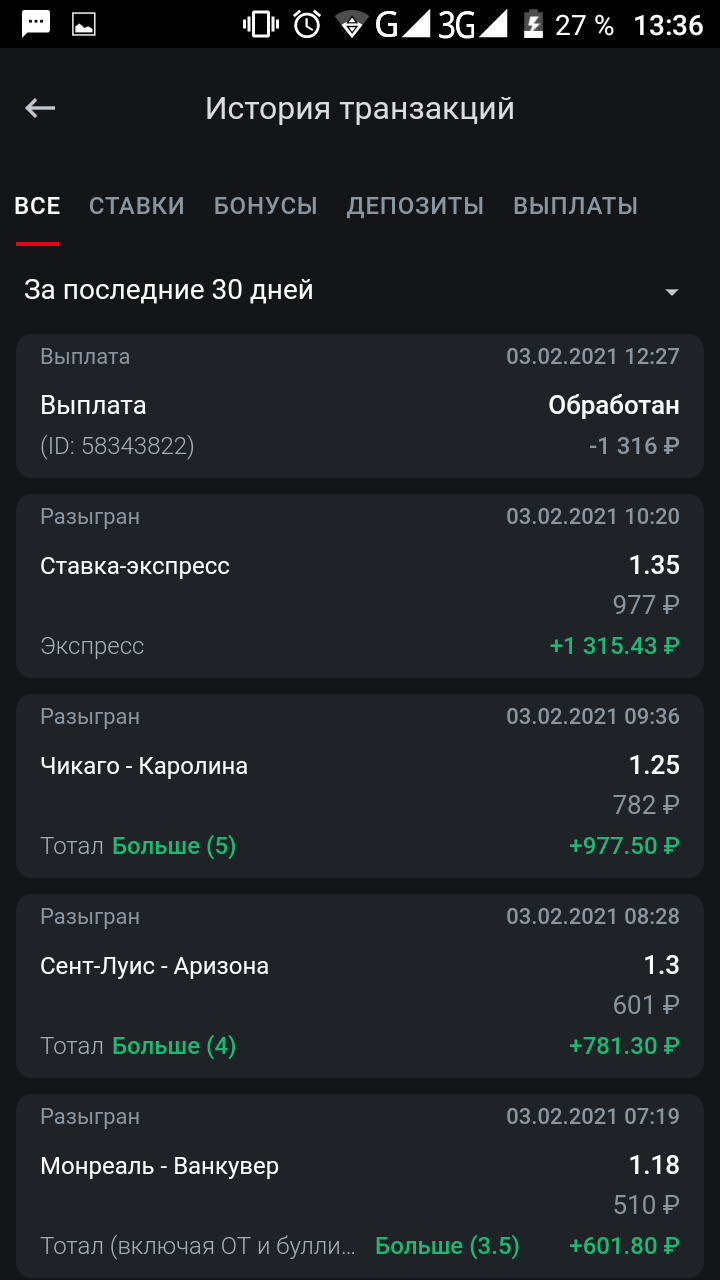This screenshot has width=720, height=1280.
Task: Switch to the СТАВКИ tab
Action: (137, 206)
